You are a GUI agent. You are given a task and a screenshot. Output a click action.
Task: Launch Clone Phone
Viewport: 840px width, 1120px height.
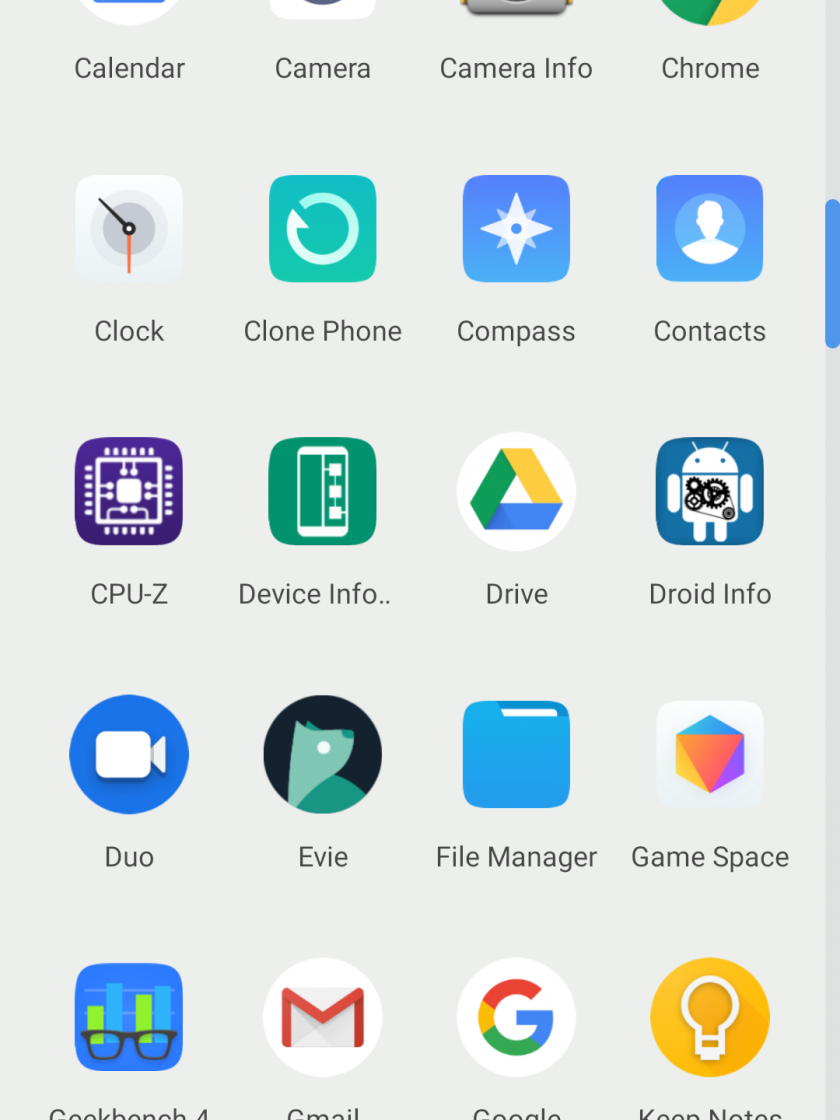(x=322, y=229)
